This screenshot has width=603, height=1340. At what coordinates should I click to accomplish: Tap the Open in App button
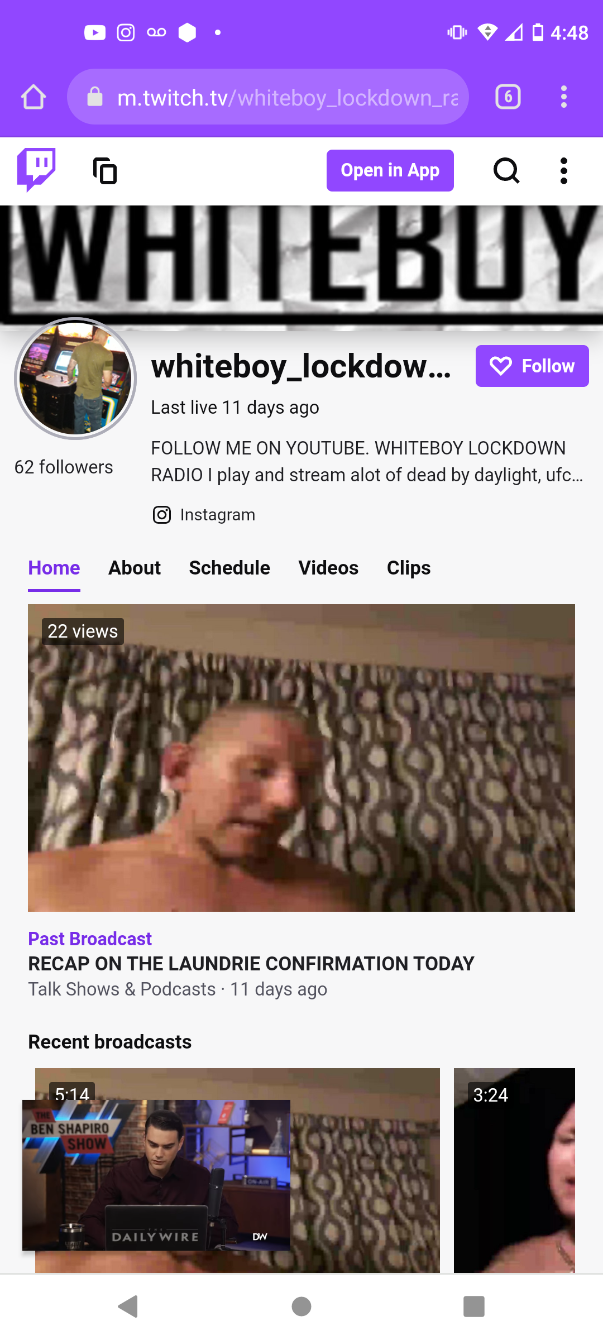pos(390,171)
